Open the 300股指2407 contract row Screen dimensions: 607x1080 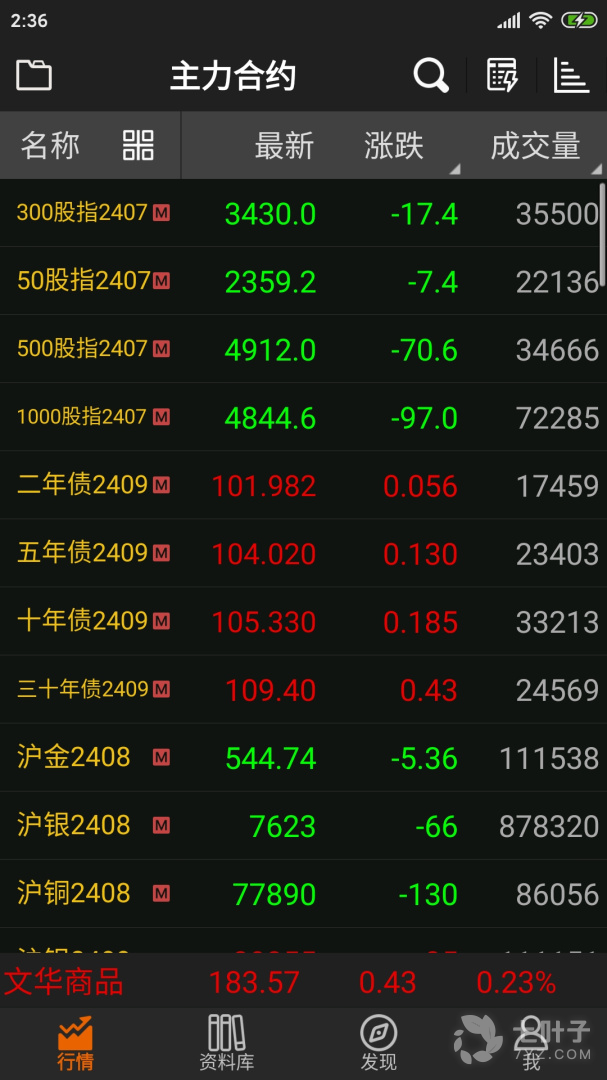pos(303,214)
